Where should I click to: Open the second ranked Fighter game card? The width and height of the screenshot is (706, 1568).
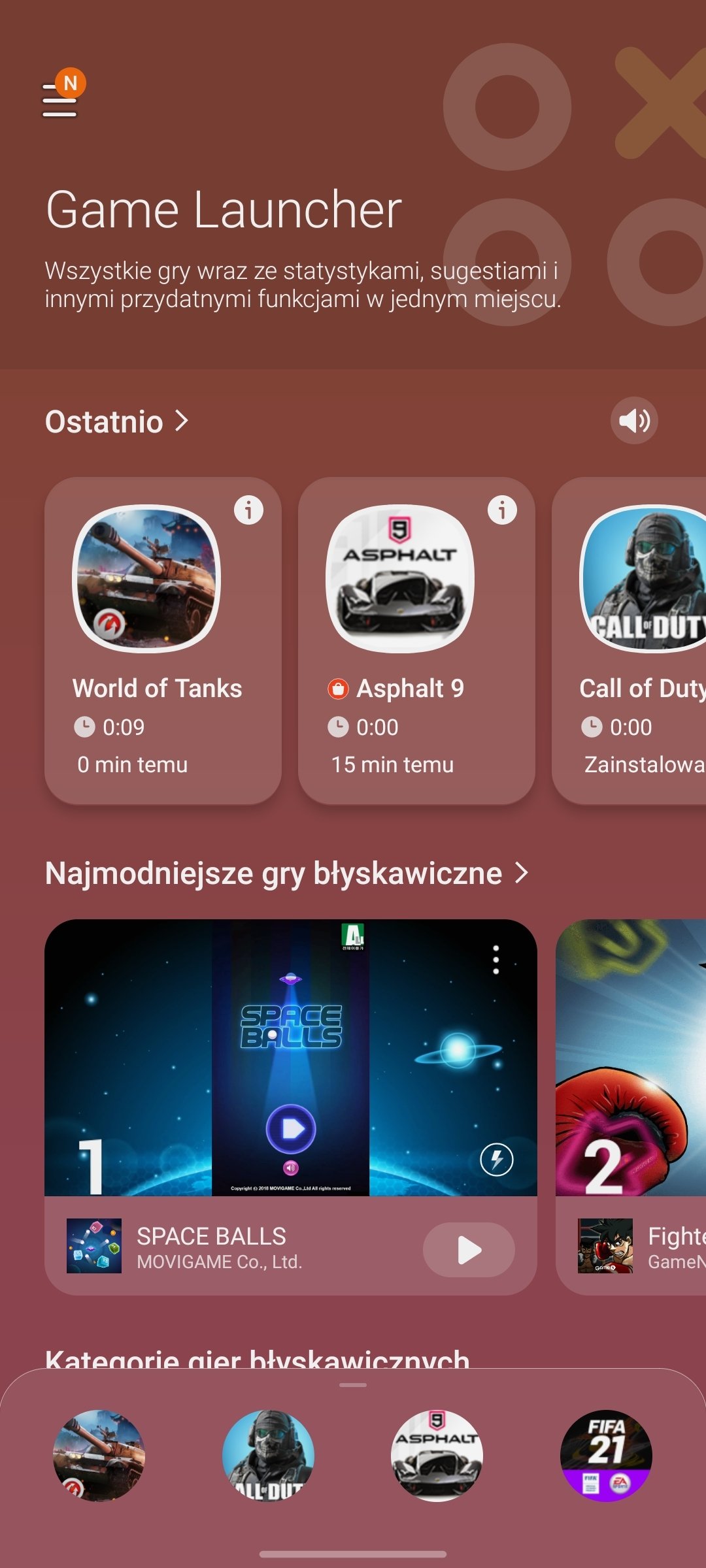tap(631, 1107)
